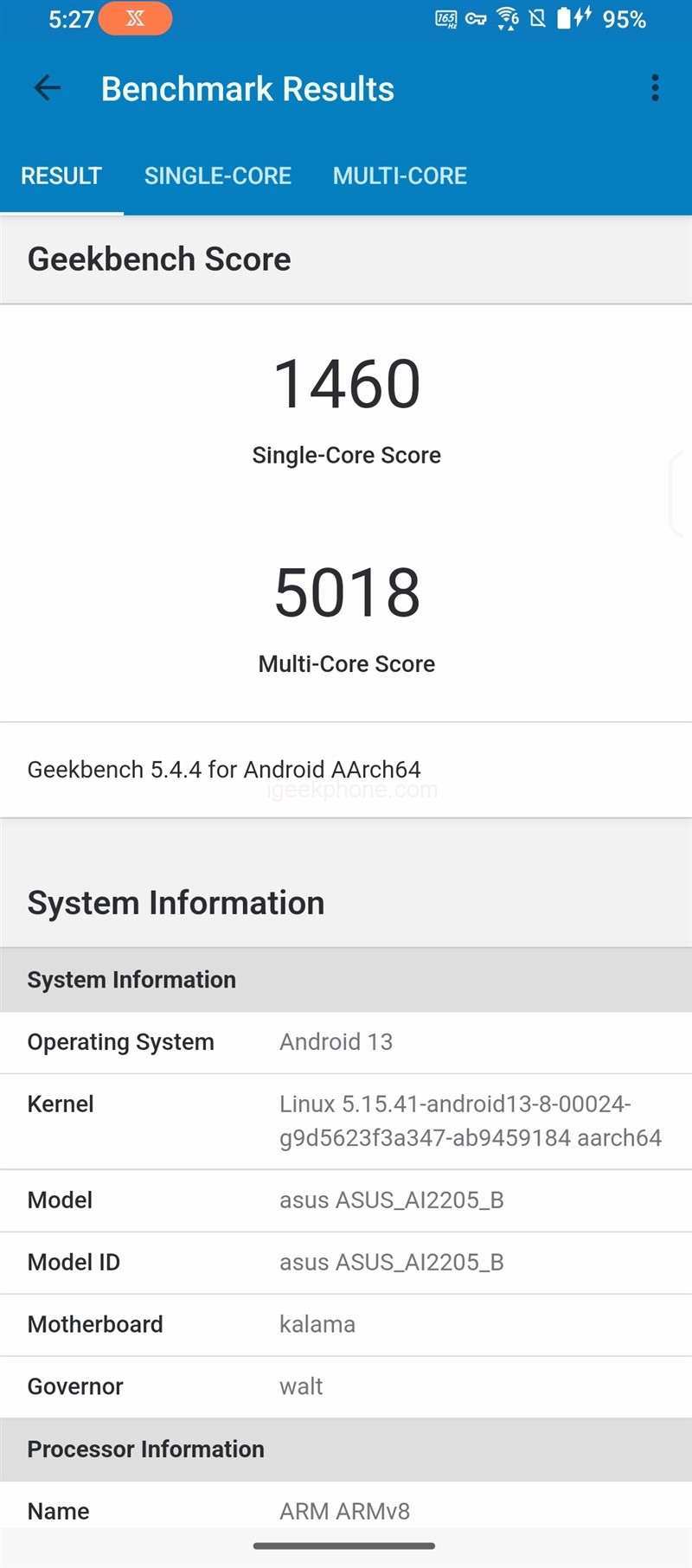Switch to the SINGLE-CORE tab
This screenshot has height=1568, width=692.
[x=217, y=176]
